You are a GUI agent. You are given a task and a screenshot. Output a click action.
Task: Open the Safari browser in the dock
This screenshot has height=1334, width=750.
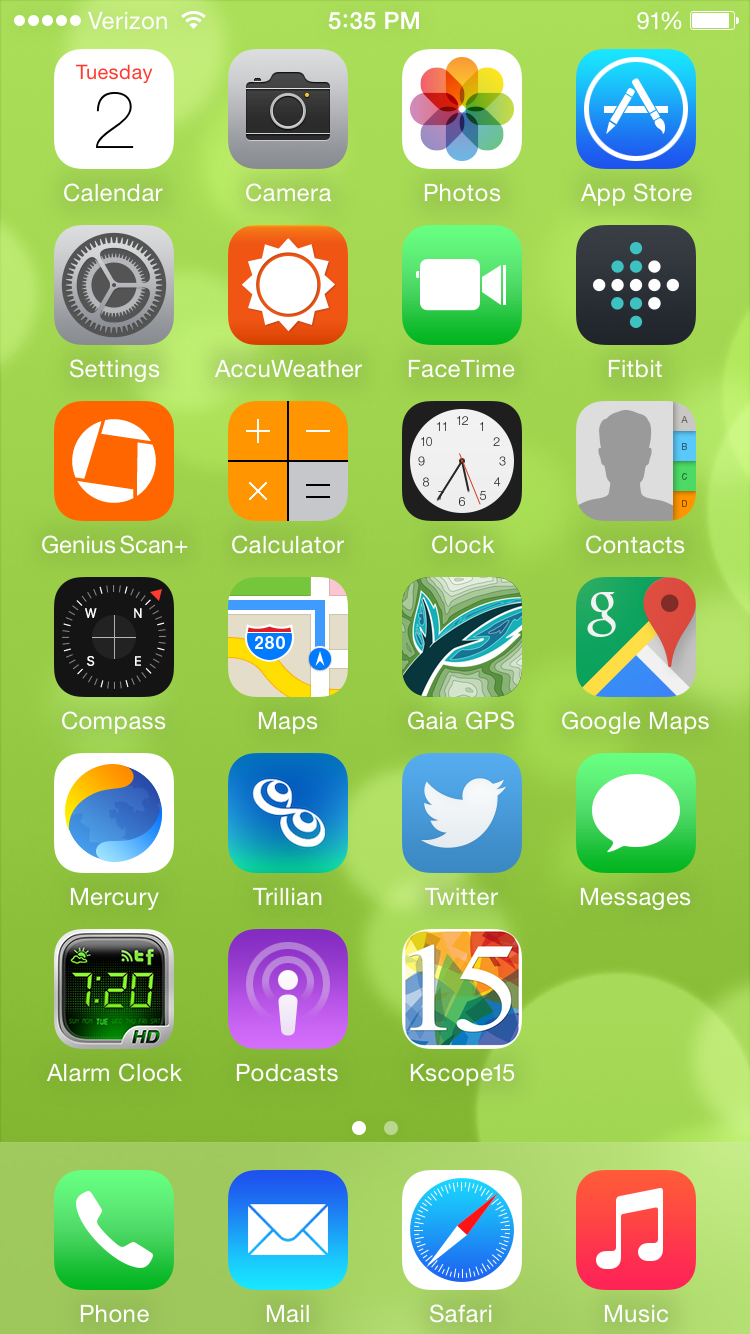(x=462, y=1231)
